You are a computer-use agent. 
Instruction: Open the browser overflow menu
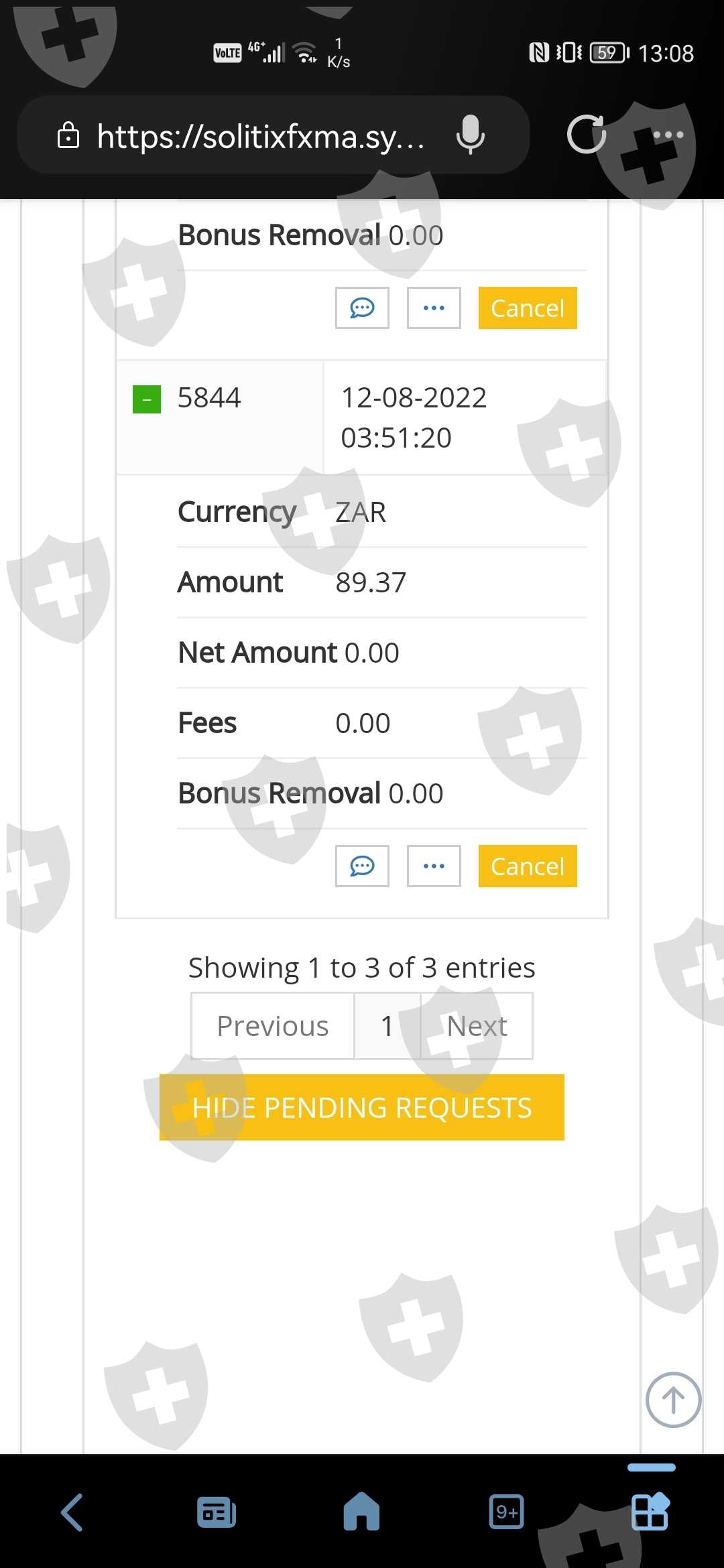pyautogui.click(x=668, y=135)
